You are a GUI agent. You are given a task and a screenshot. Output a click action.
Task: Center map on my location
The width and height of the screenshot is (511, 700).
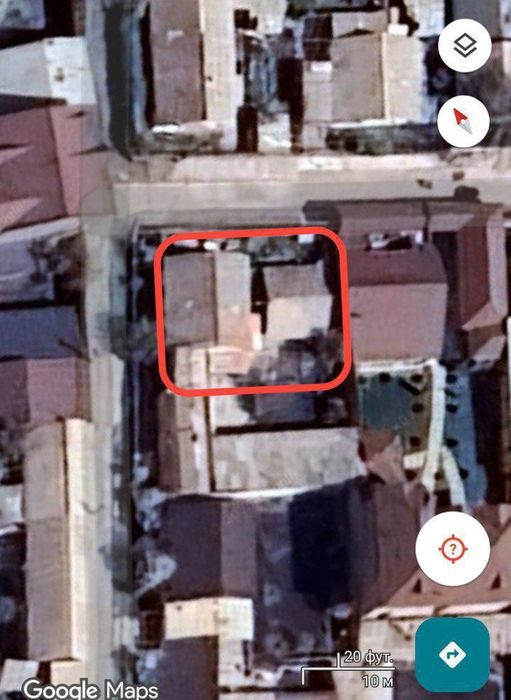(453, 549)
